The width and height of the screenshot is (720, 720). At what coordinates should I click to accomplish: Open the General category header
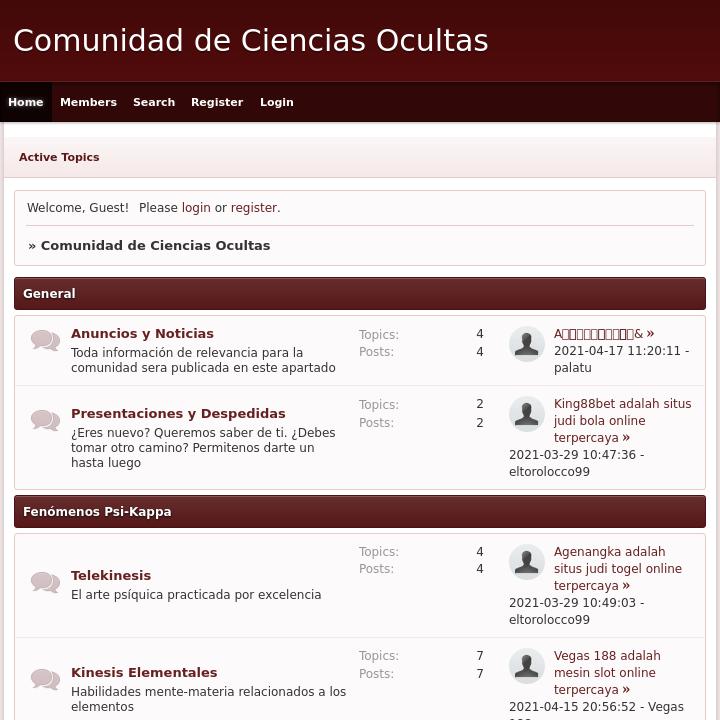coord(49,294)
